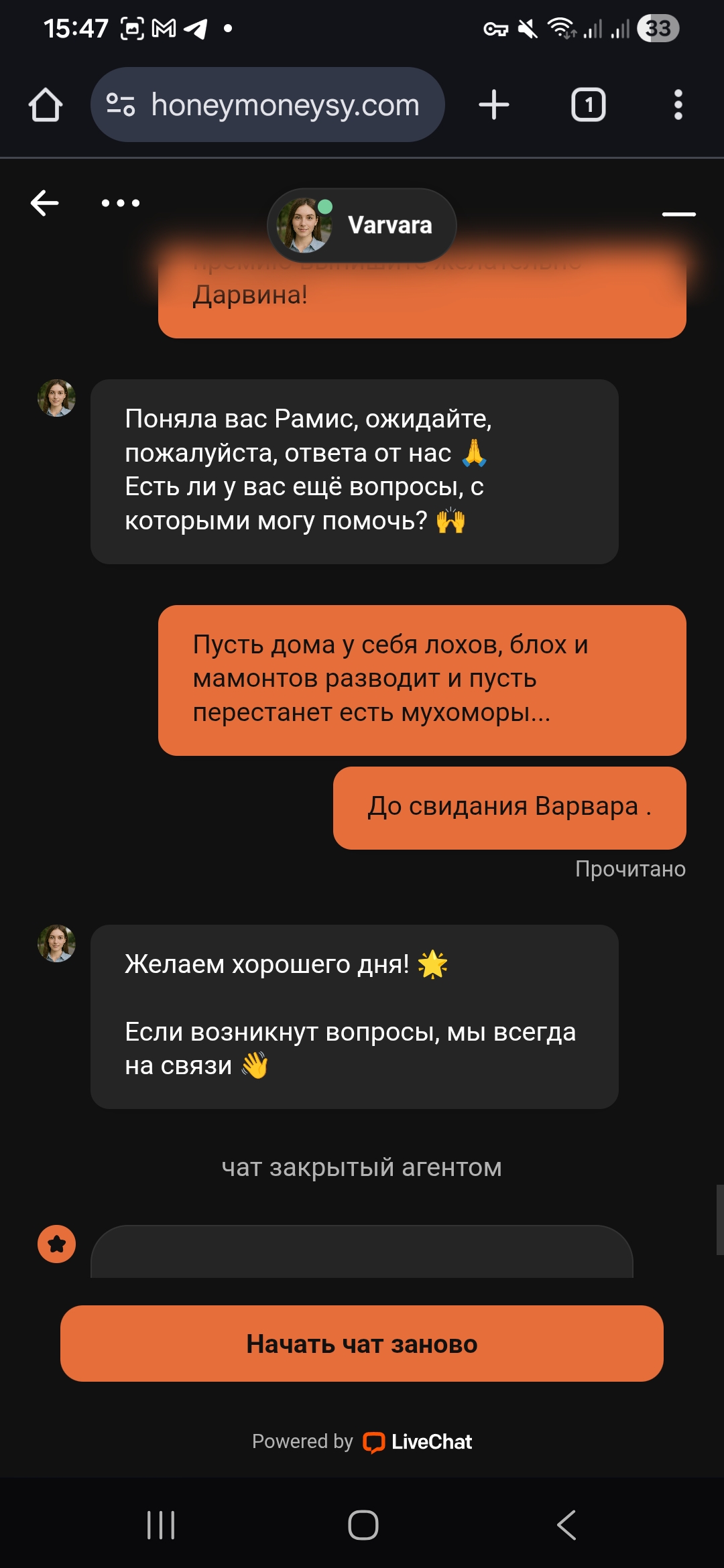724x1568 pixels.
Task: Tap the system back navigation button
Action: point(566,1525)
